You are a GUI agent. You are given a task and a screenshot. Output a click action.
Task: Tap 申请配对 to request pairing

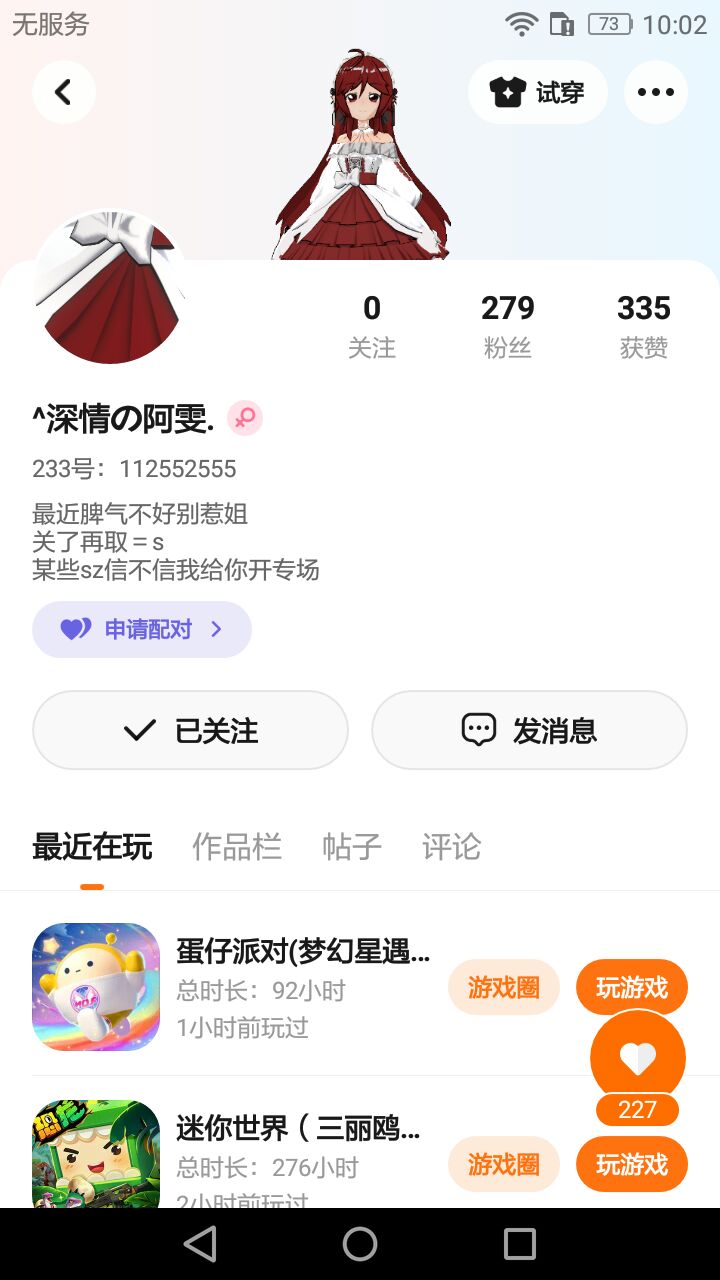point(142,629)
